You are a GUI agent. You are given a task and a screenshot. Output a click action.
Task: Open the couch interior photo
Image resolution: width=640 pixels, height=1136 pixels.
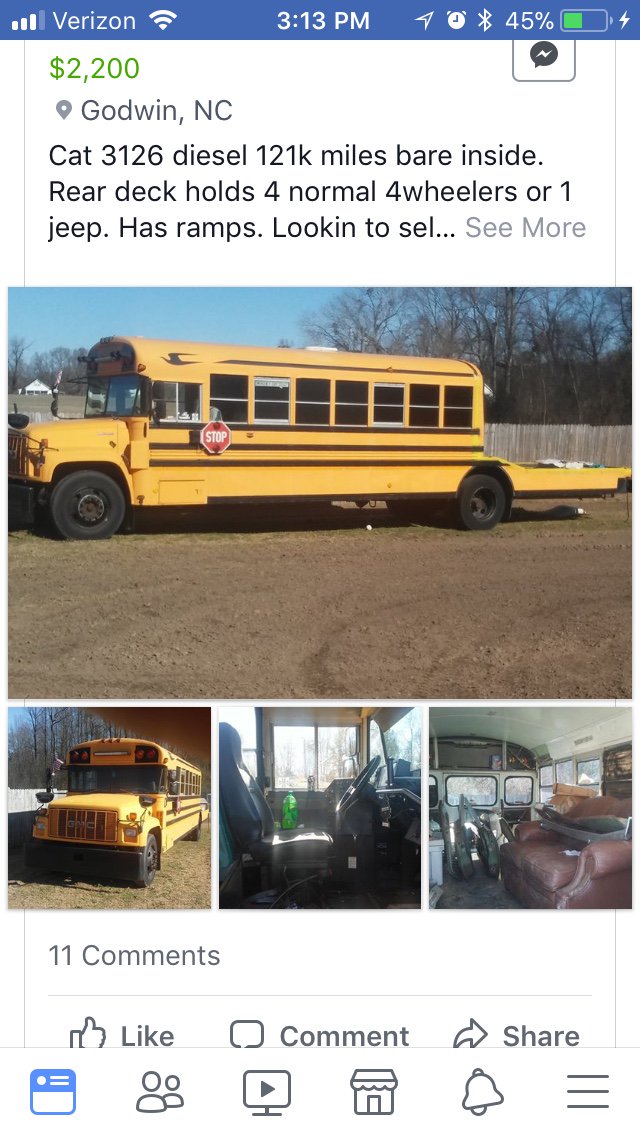click(530, 807)
